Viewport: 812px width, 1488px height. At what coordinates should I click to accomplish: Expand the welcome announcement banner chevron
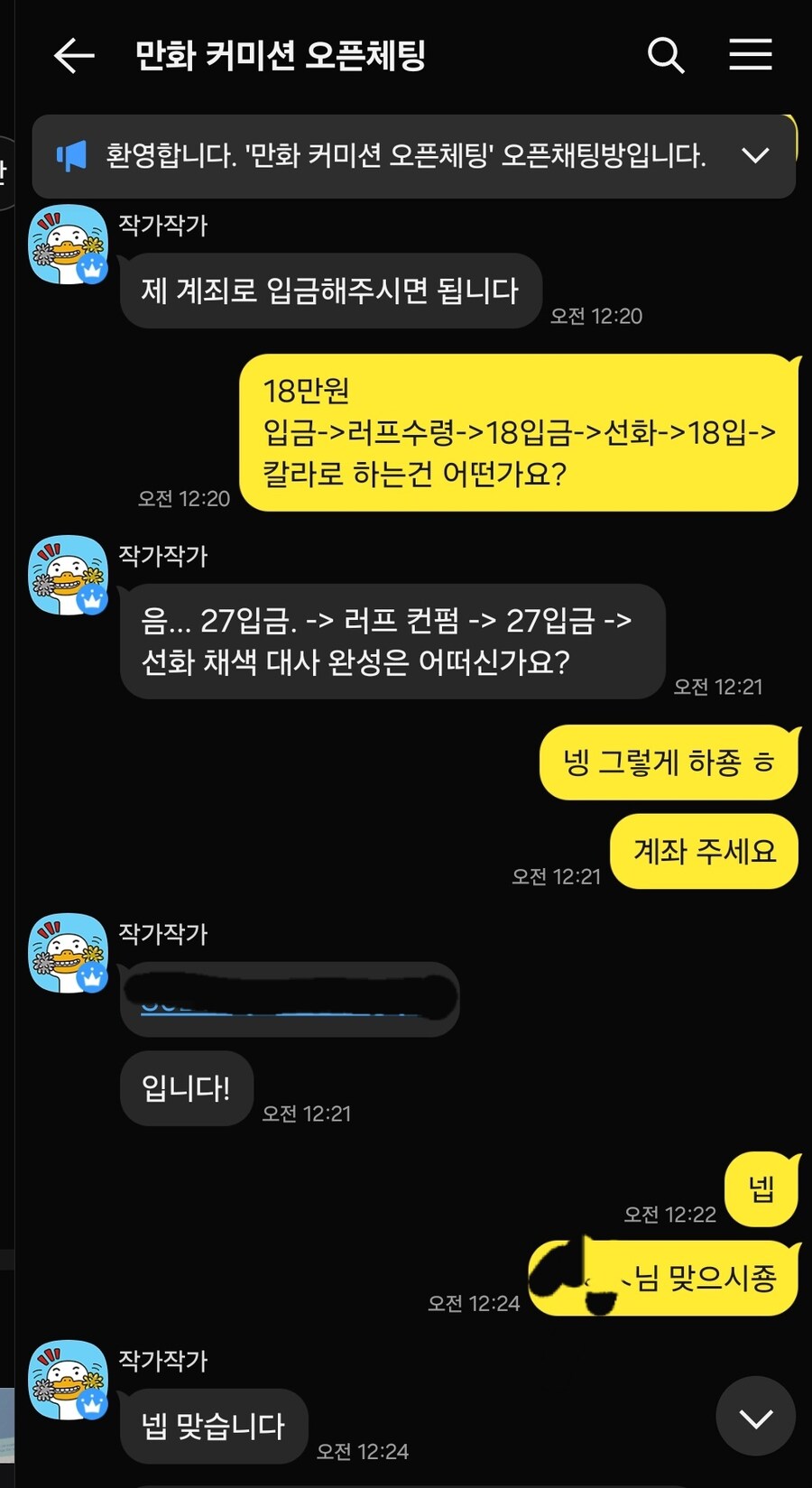point(756,155)
